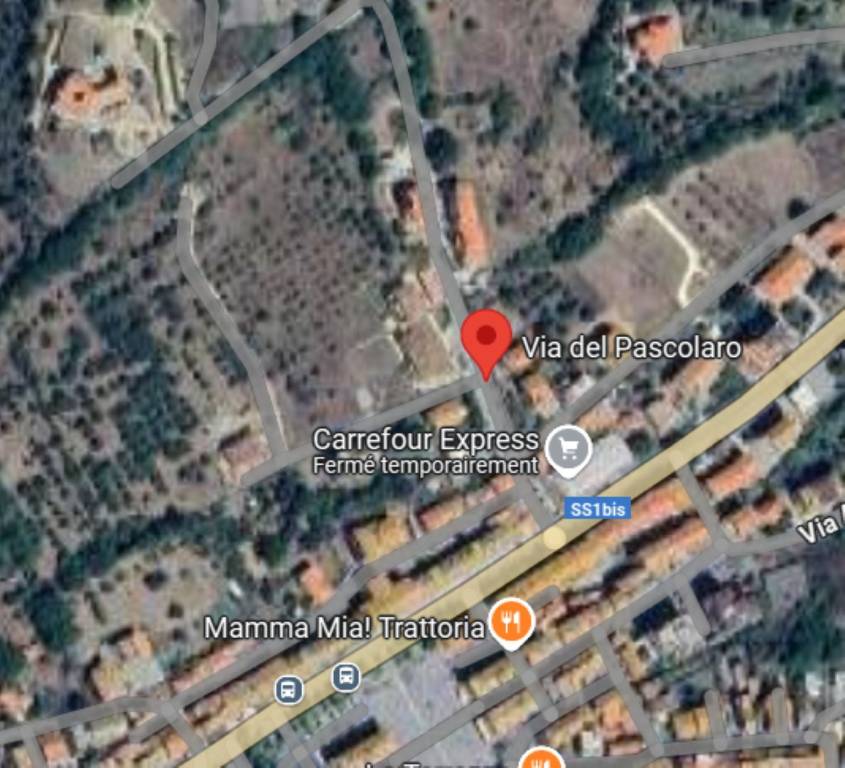Select the Mamma Mia! Trattoria restaurant marker
This screenshot has width=845, height=768.
[x=511, y=622]
